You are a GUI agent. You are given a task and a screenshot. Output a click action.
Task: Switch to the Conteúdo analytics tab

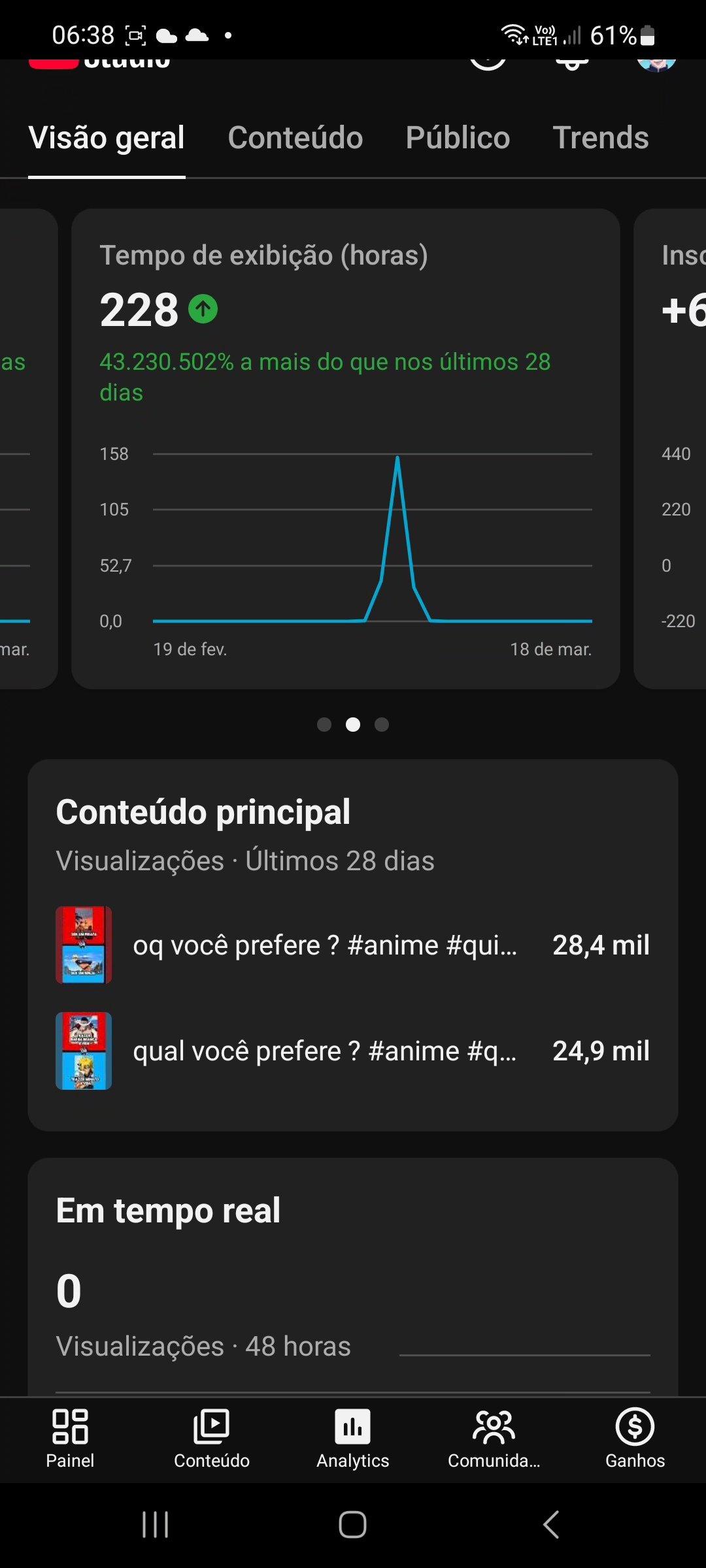tap(295, 138)
